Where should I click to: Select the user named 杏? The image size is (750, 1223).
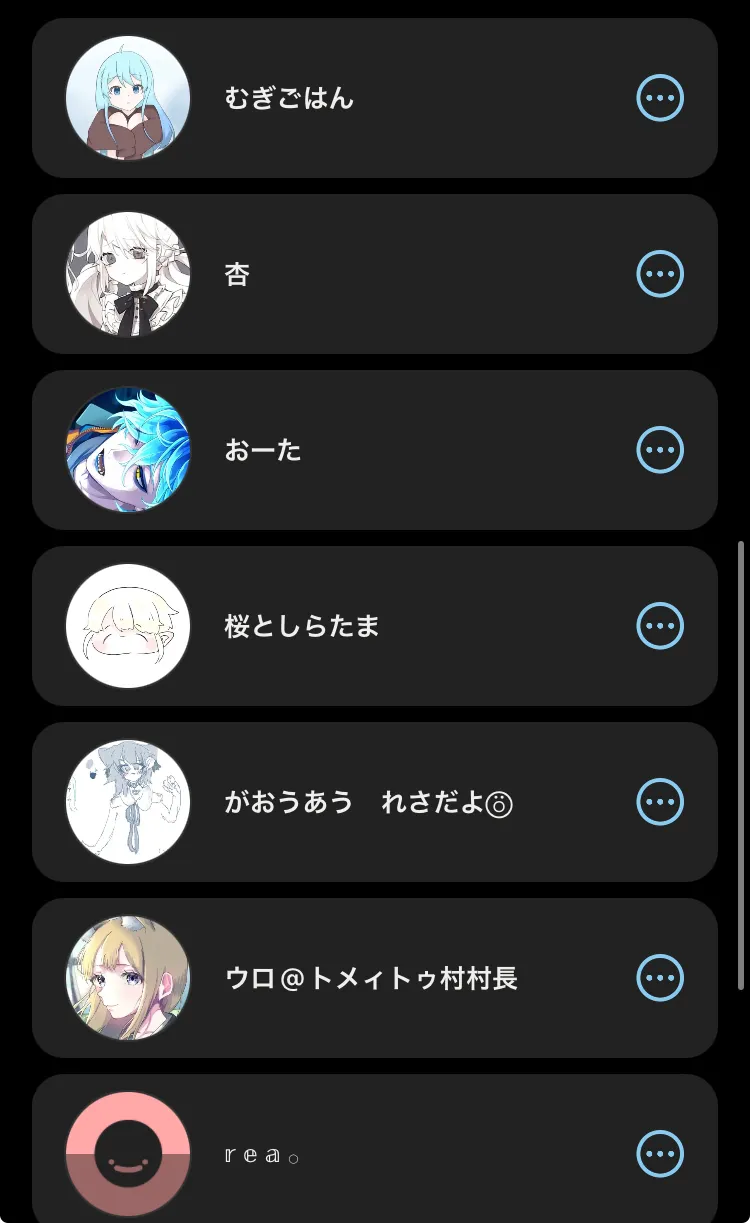click(238, 274)
